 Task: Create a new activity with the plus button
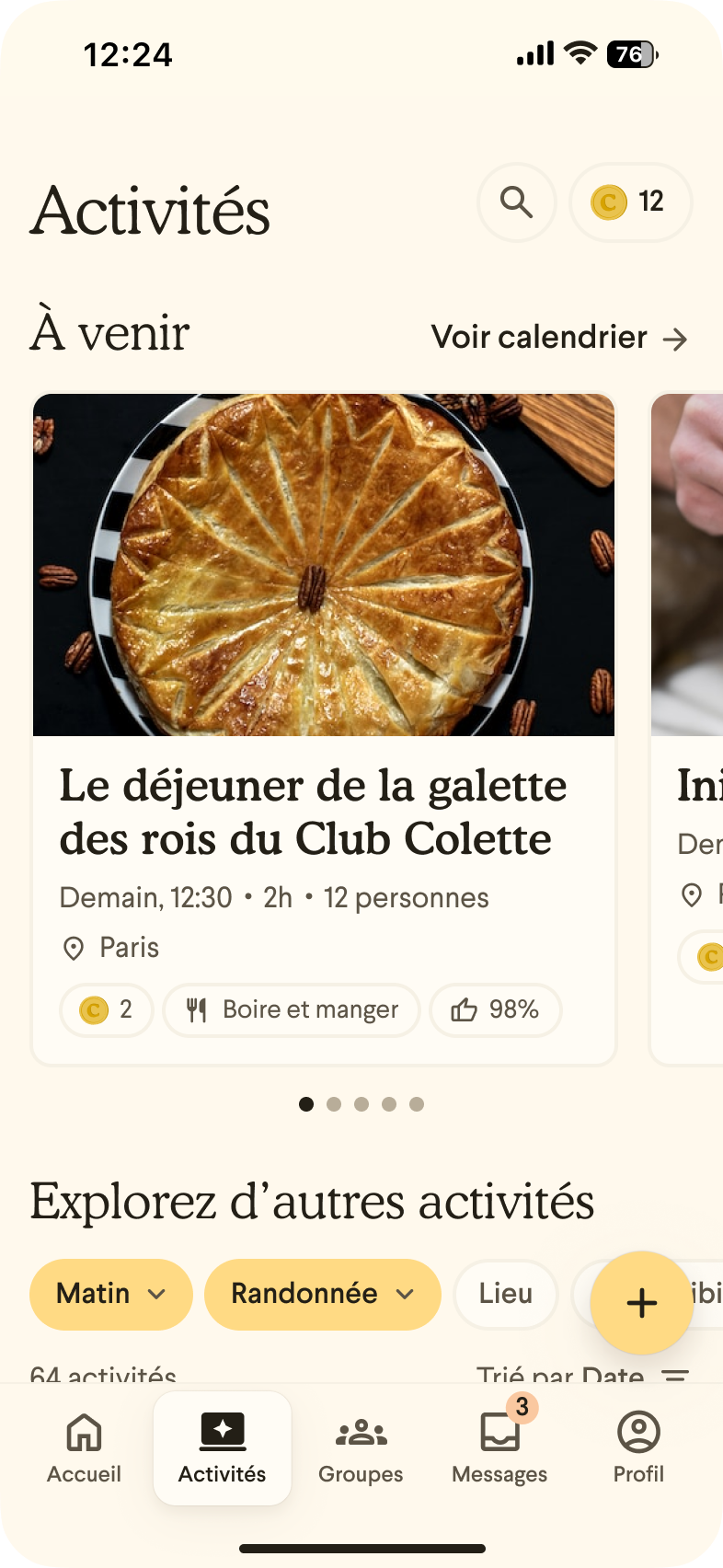click(x=641, y=1303)
